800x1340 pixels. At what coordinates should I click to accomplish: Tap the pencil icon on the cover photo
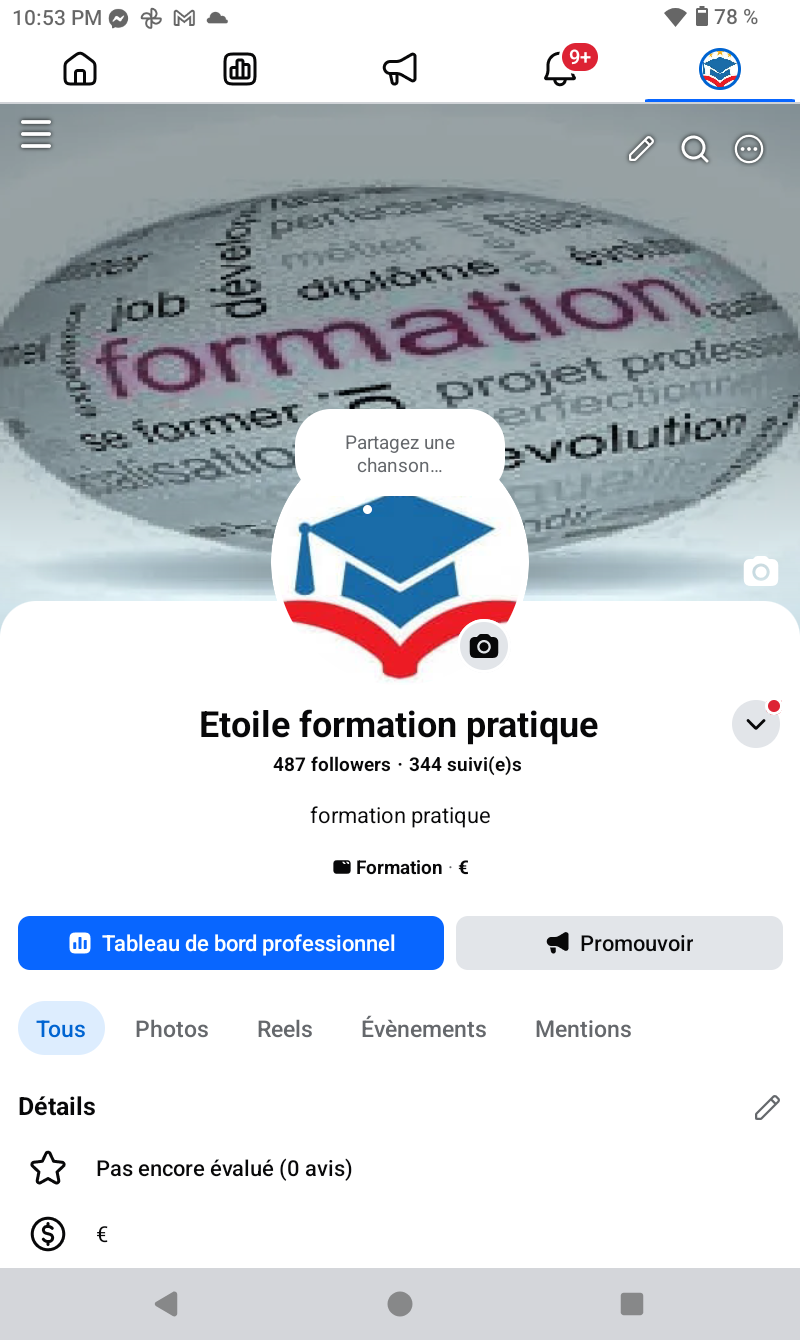[x=641, y=150]
